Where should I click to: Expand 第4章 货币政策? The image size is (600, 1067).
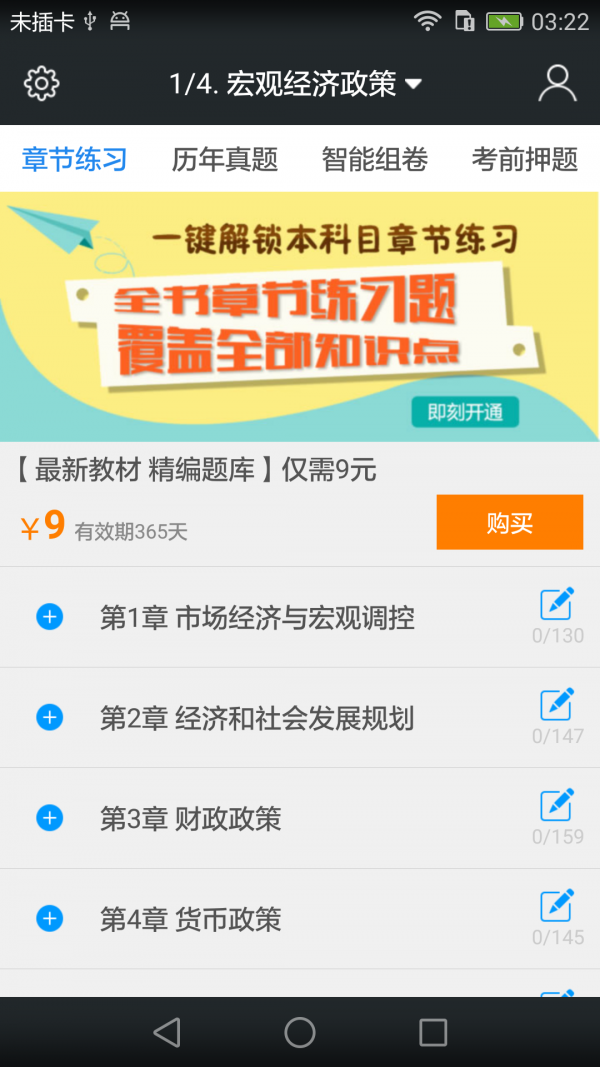pyautogui.click(x=50, y=918)
